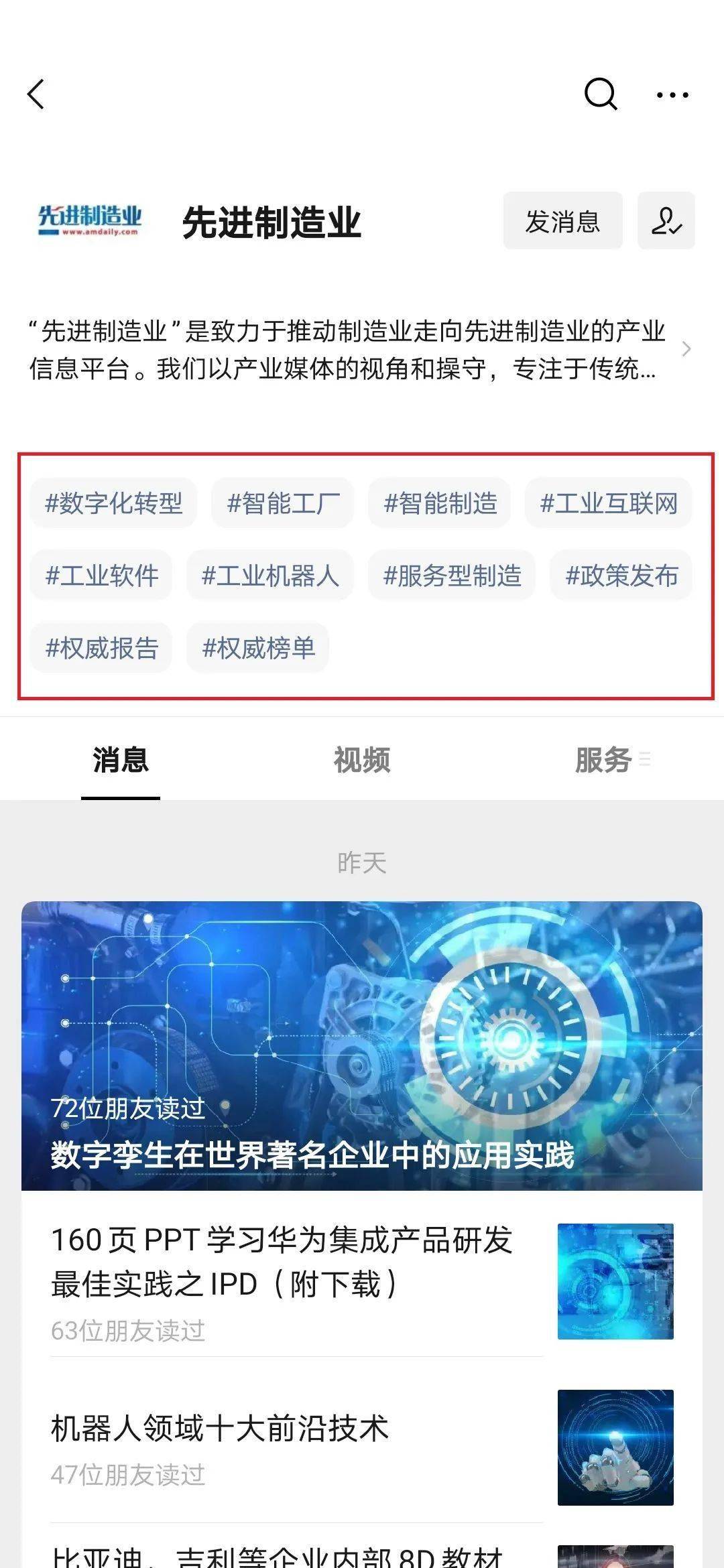View the #政策发布 tag

tap(621, 576)
